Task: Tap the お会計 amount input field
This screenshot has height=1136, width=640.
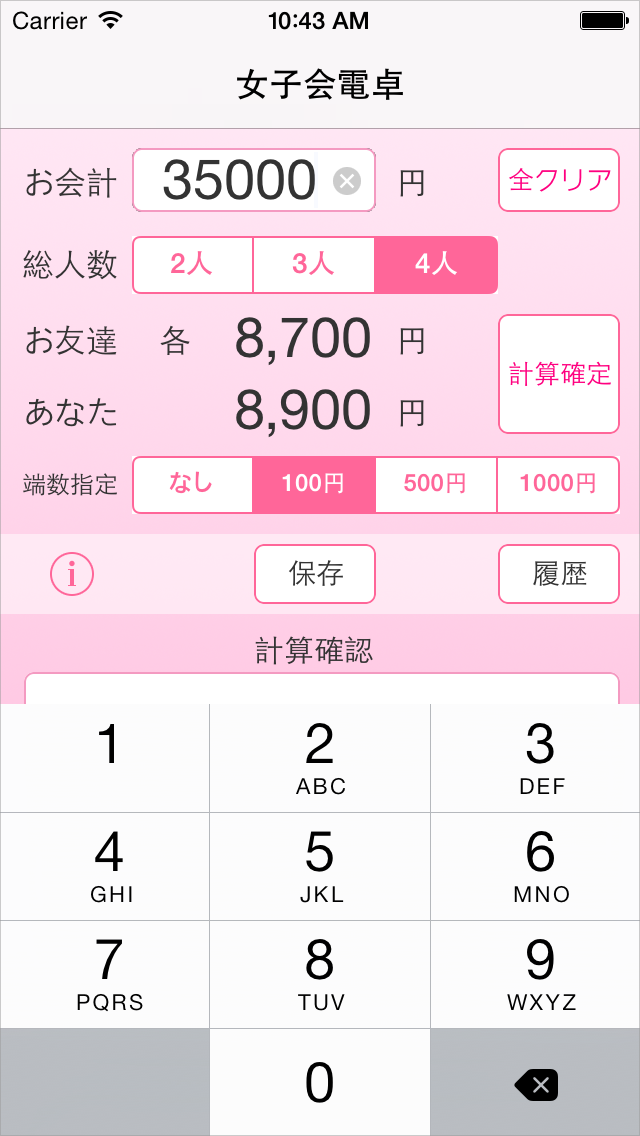Action: 254,180
